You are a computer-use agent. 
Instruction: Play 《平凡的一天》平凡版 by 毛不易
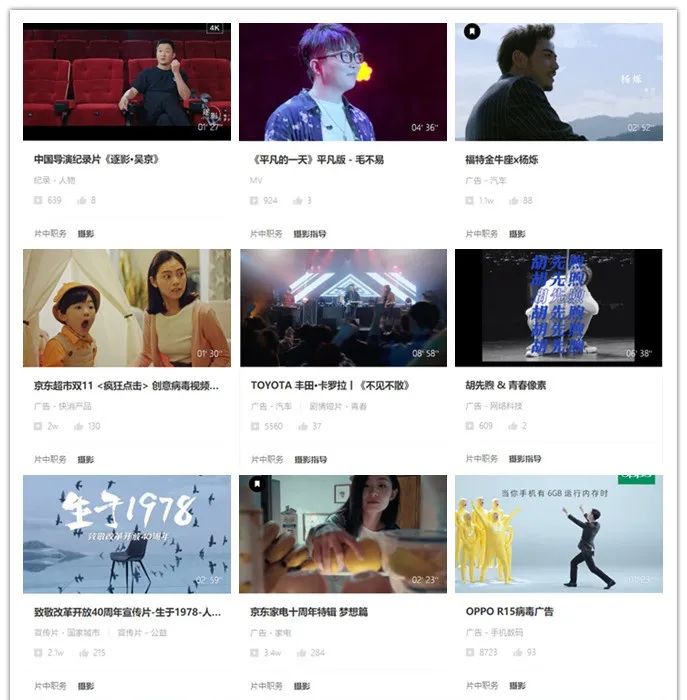(x=343, y=82)
